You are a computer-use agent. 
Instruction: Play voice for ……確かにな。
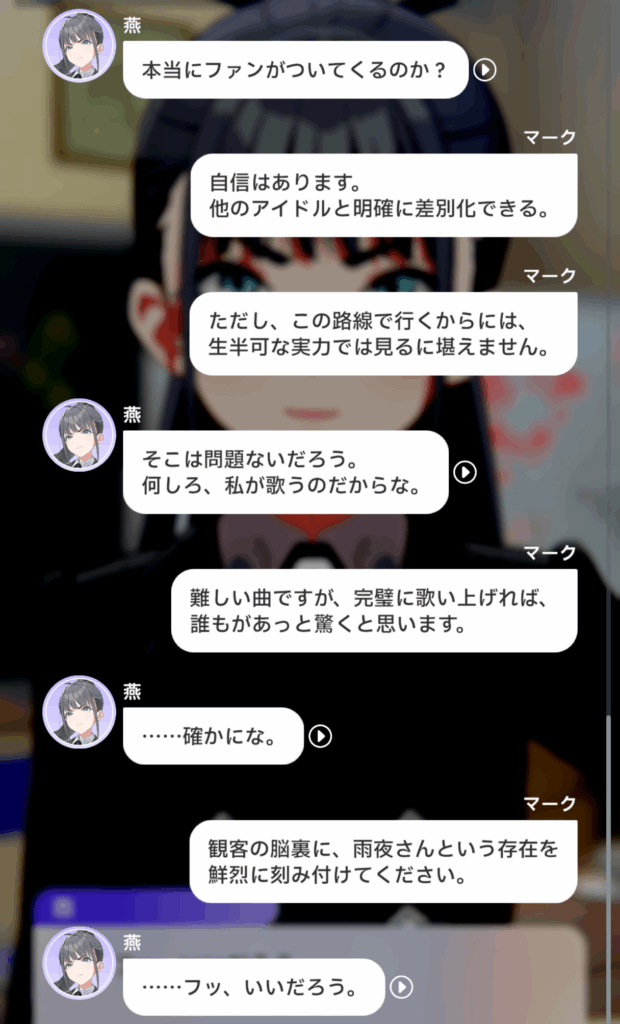click(x=320, y=736)
